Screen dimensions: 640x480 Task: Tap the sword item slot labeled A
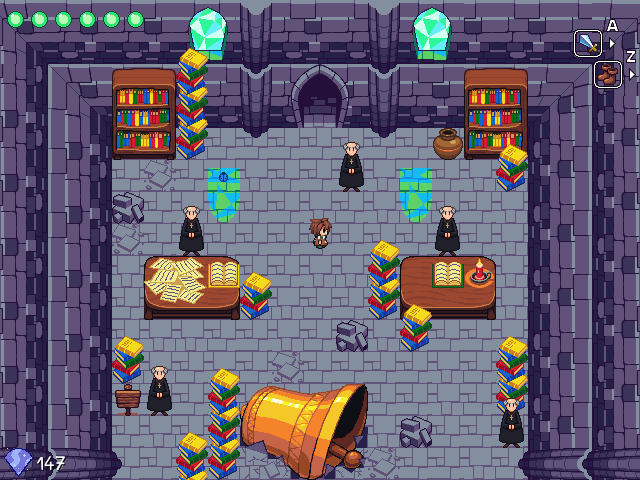click(x=588, y=44)
